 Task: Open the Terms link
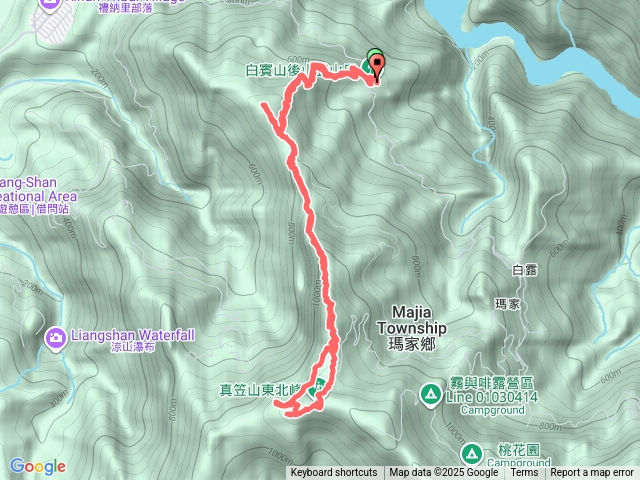pos(524,473)
